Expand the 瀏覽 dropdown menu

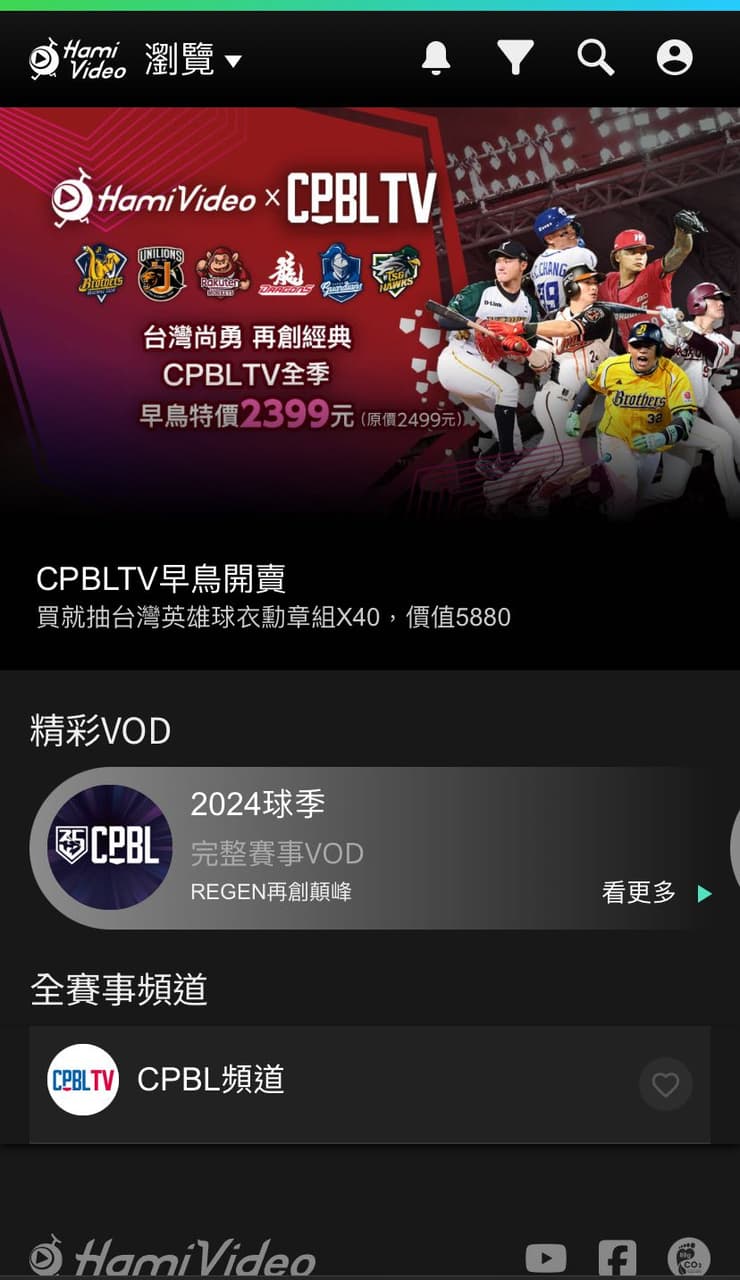195,60
